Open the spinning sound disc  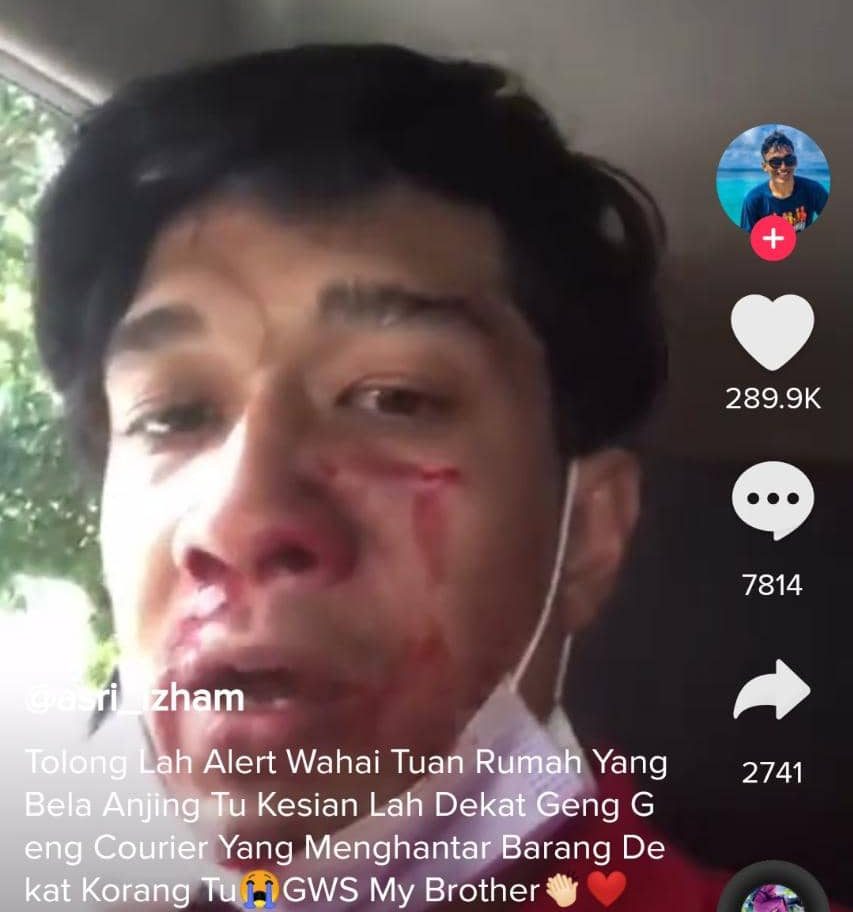click(772, 892)
